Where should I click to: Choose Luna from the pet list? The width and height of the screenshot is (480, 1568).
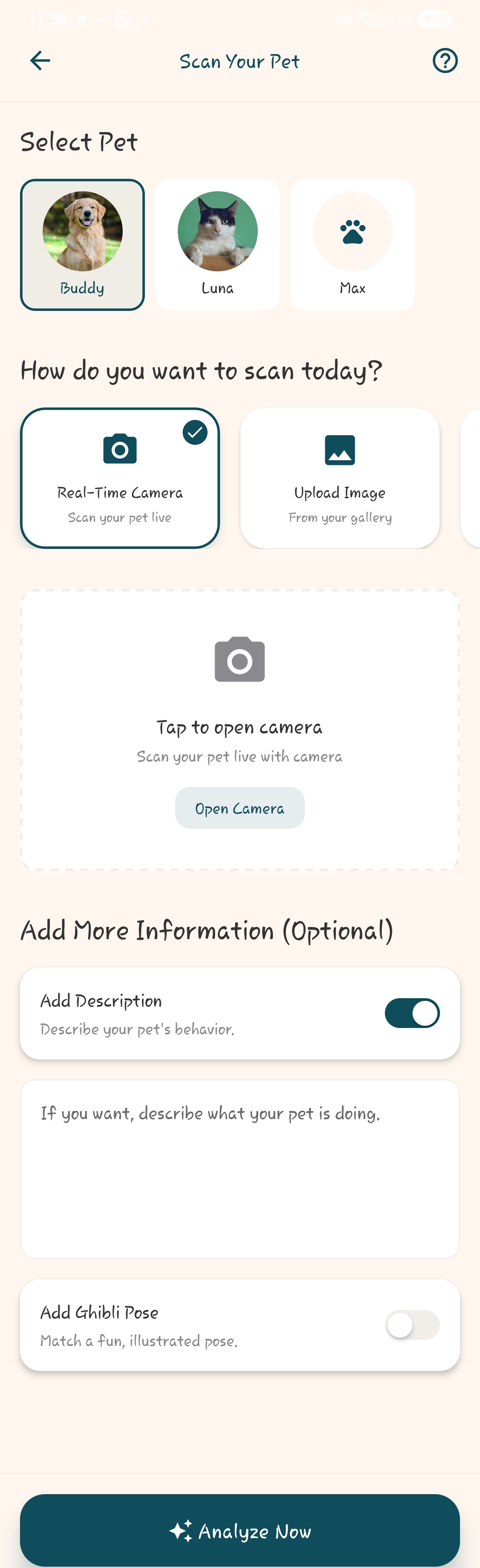(217, 245)
